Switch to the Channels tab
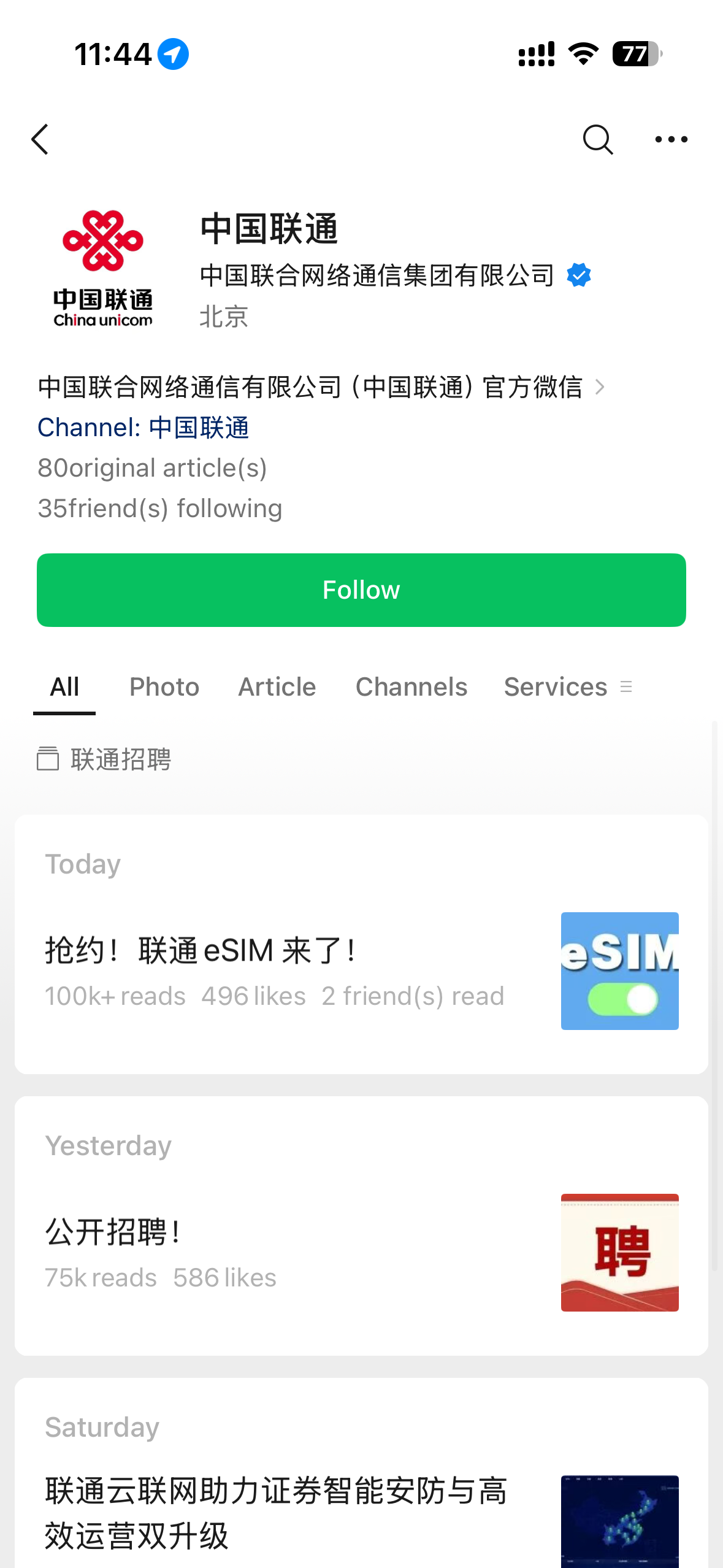 [x=411, y=687]
